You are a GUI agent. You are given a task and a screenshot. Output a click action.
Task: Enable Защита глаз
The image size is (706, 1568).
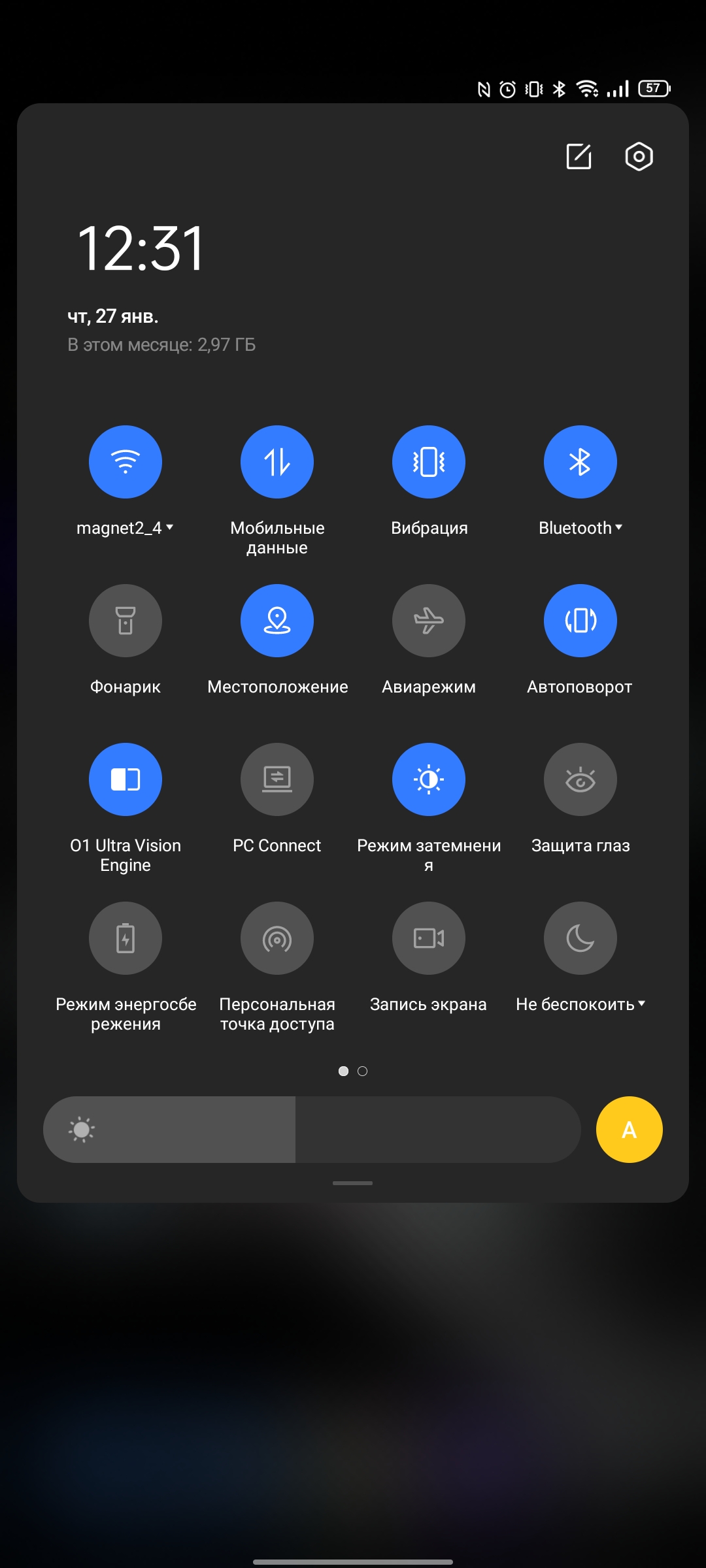coord(580,779)
